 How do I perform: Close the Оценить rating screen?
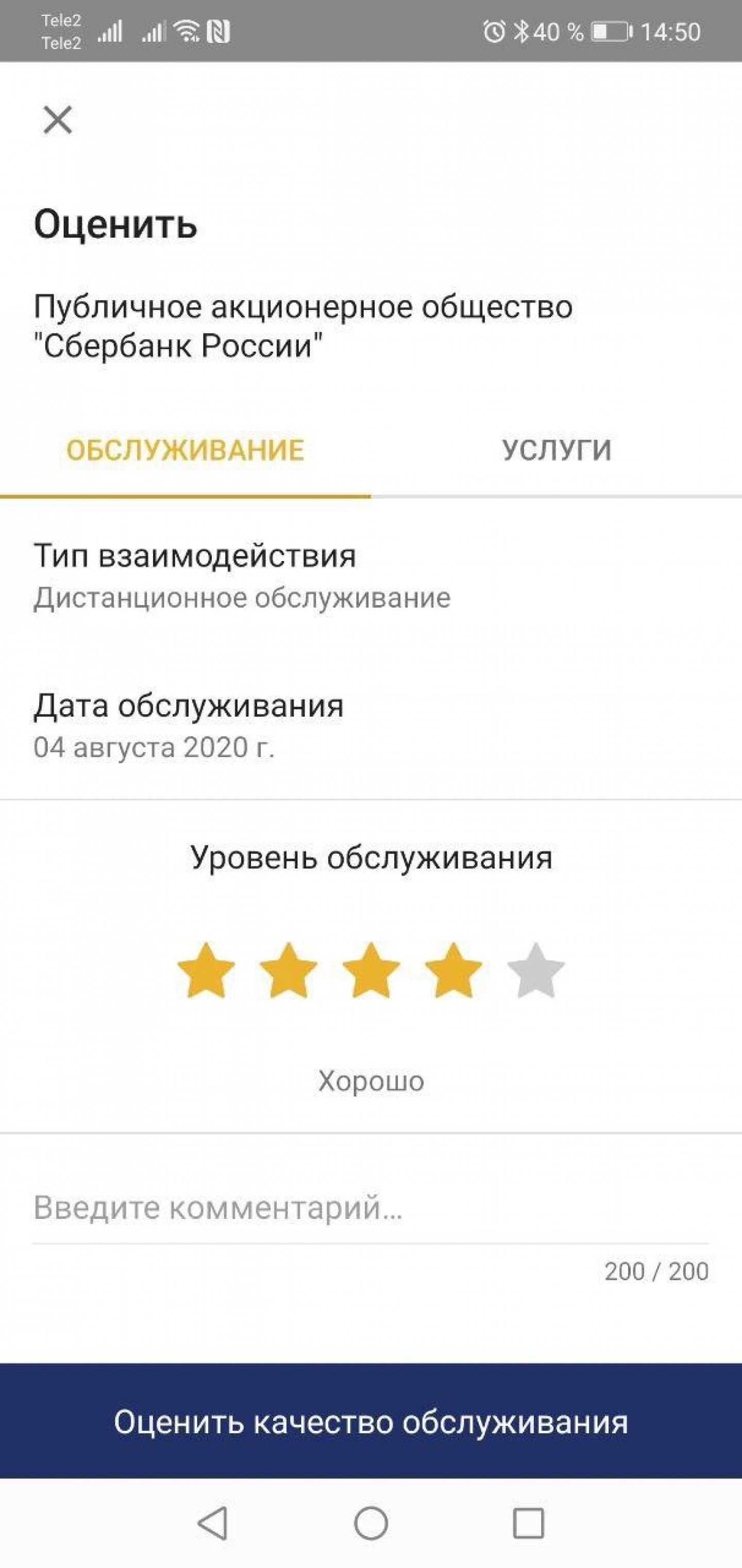58,119
